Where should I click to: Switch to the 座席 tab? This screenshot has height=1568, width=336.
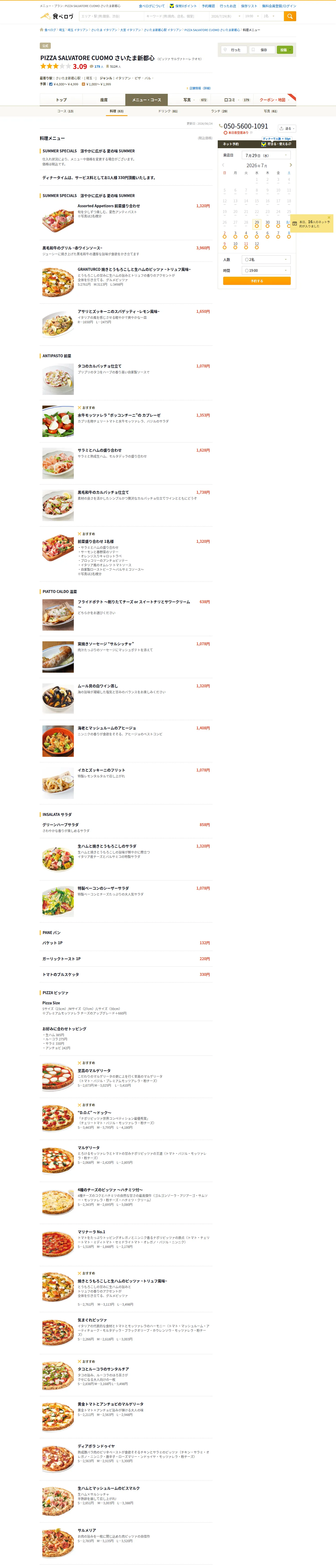(104, 100)
